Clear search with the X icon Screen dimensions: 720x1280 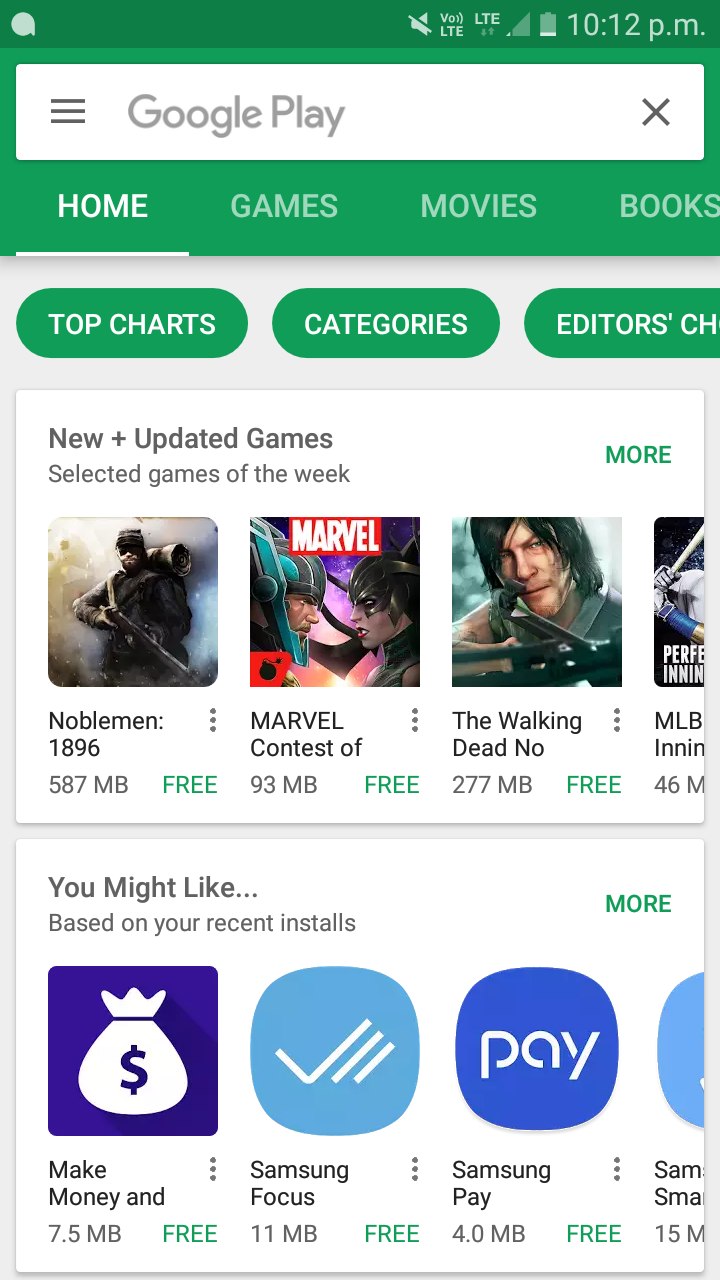point(656,112)
